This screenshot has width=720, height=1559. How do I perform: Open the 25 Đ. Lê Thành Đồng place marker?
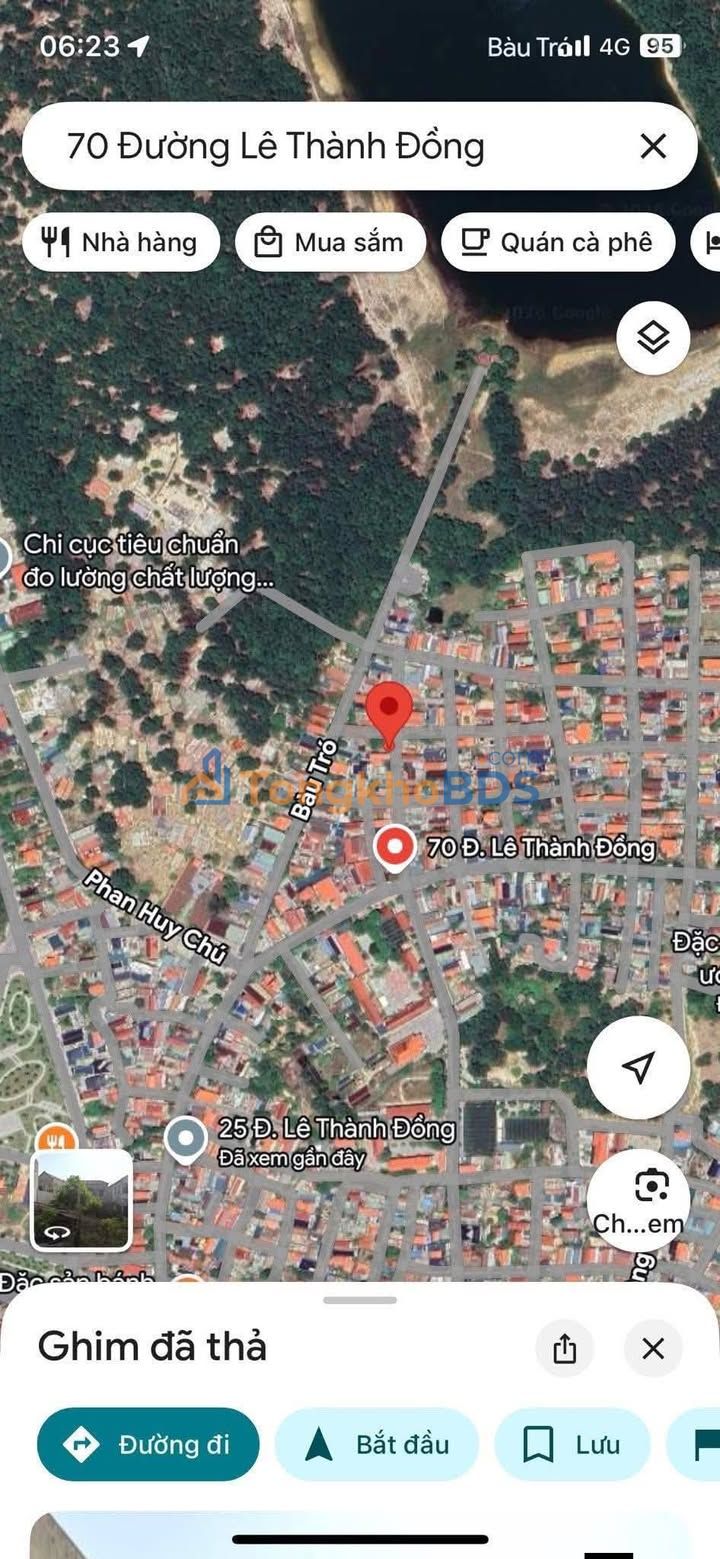(186, 1139)
